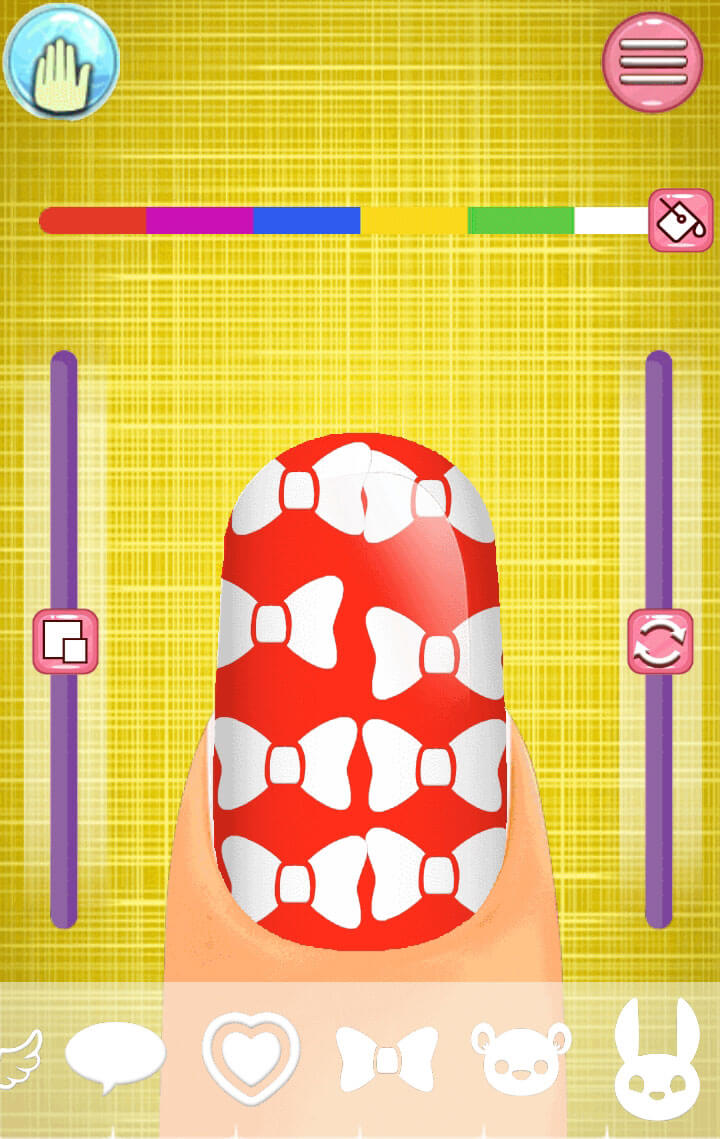This screenshot has height=1139, width=720.
Task: Choose the white color swatch
Action: 610,220
